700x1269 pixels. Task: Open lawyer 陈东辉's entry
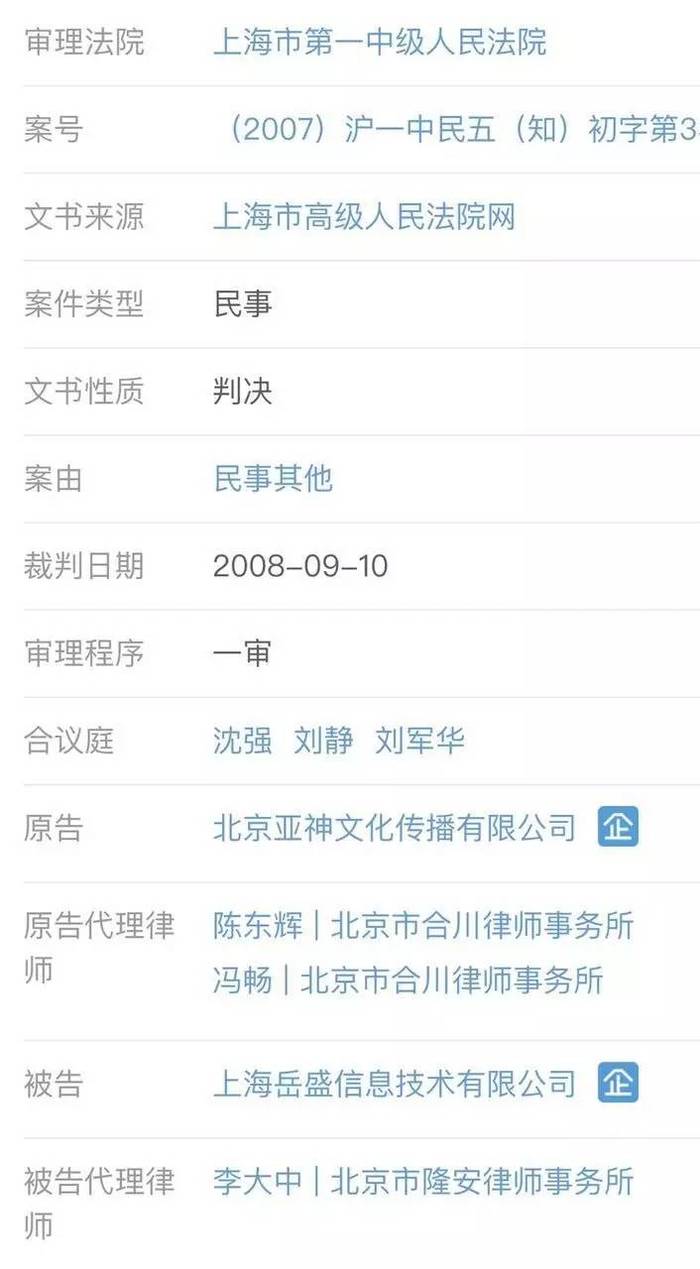coord(256,926)
